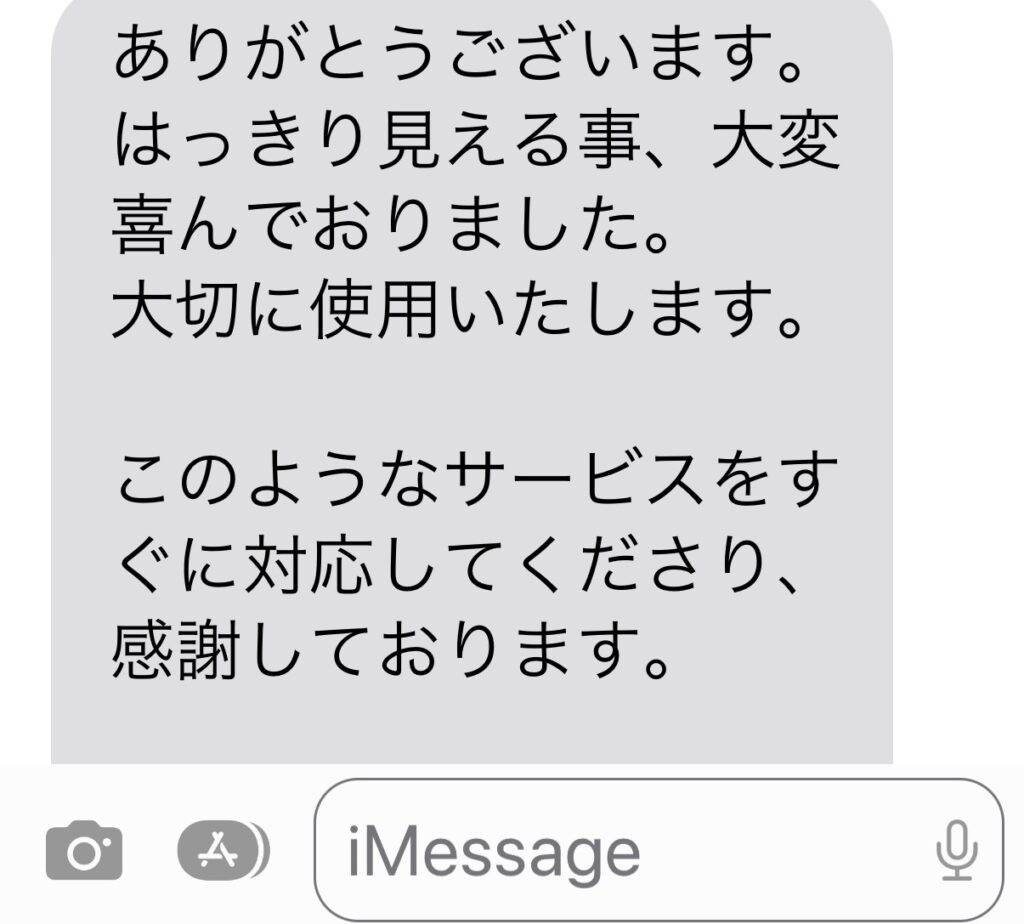Open the camera to attach a photo
This screenshot has height=924, width=1024.
click(x=84, y=851)
